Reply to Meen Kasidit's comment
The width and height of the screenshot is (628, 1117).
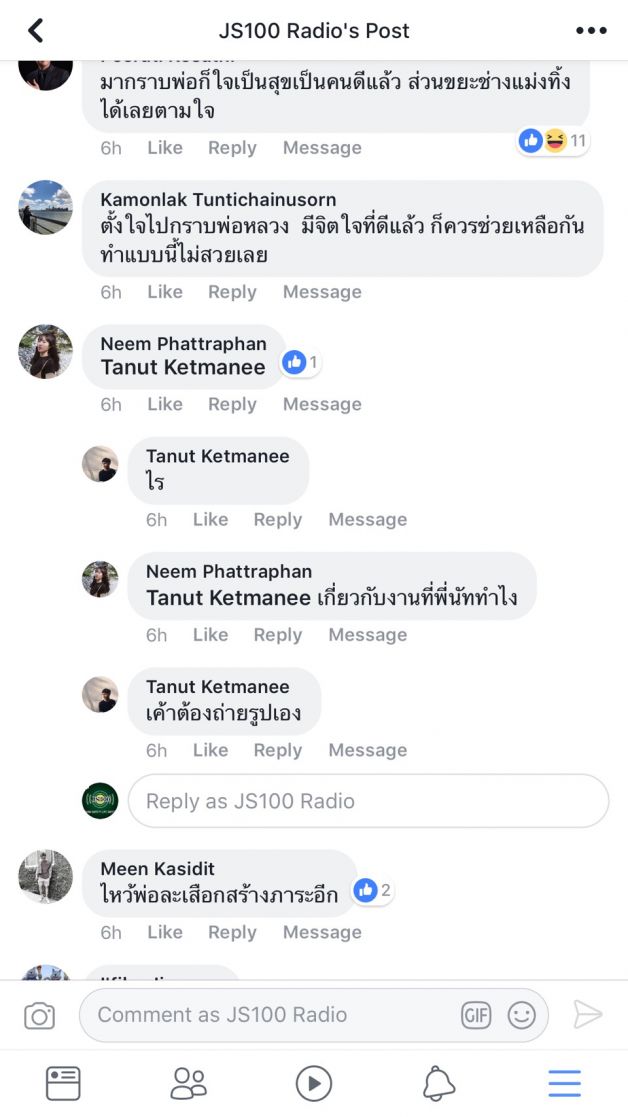232,932
